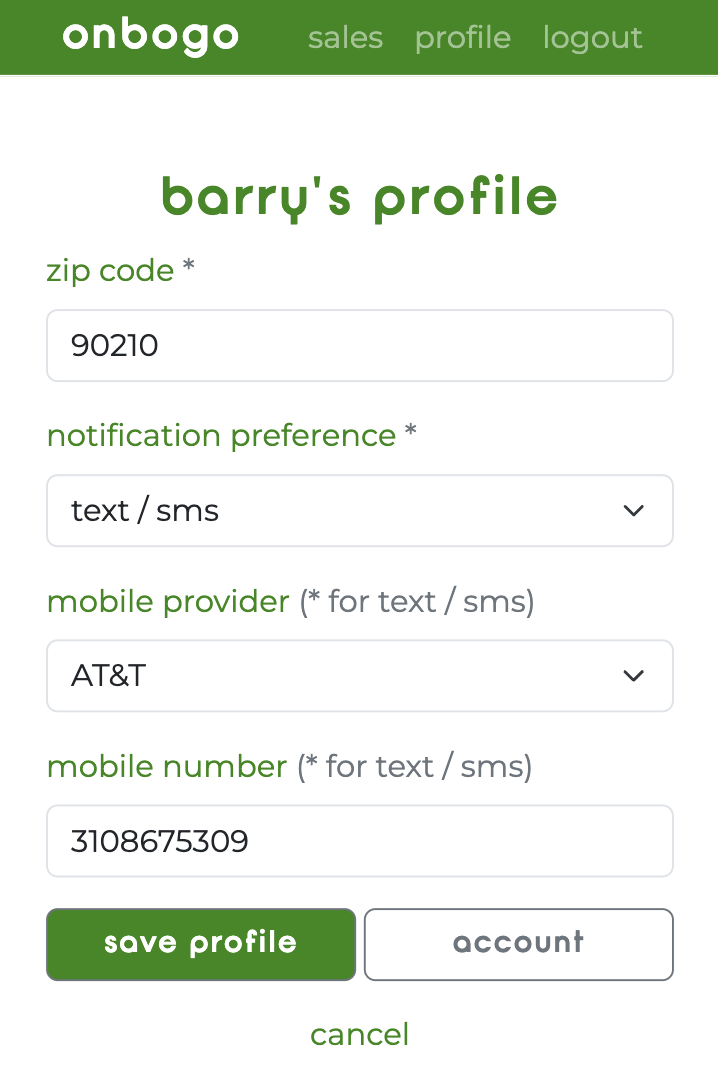
Task: Save the profile changes
Action: [201, 944]
